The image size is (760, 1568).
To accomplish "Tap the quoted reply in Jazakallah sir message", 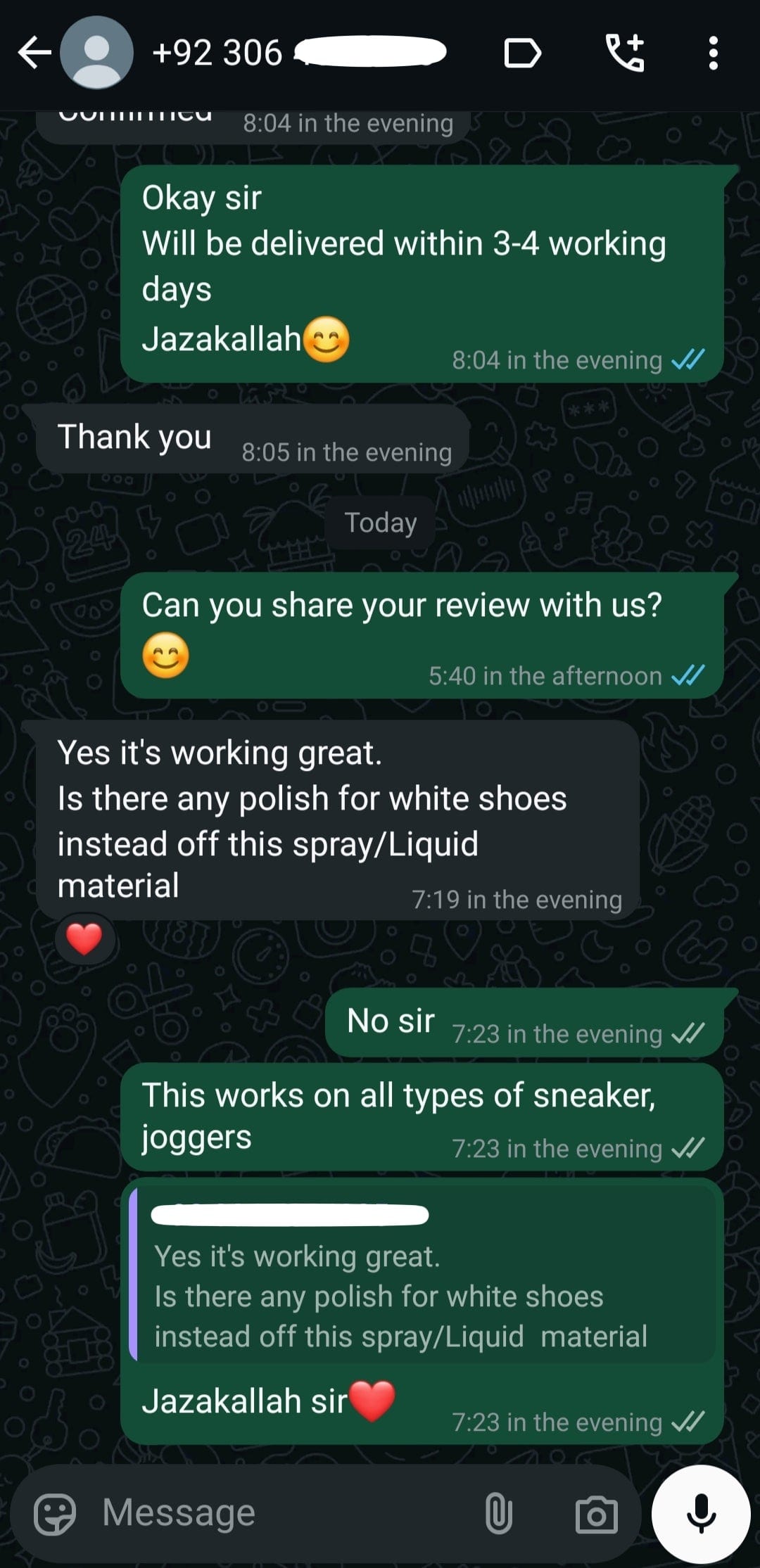I will (x=422, y=1275).
